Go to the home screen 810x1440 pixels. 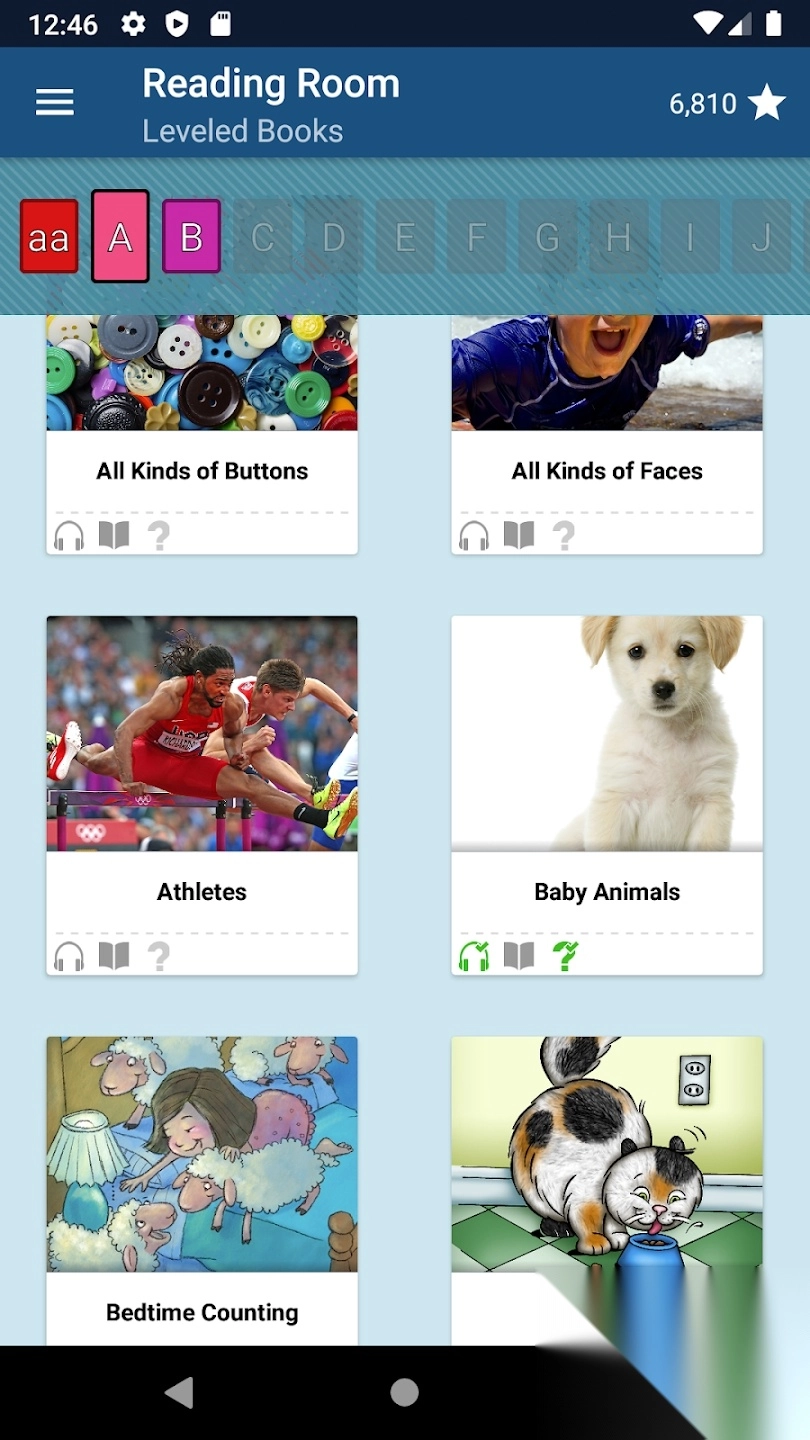[x=404, y=1392]
